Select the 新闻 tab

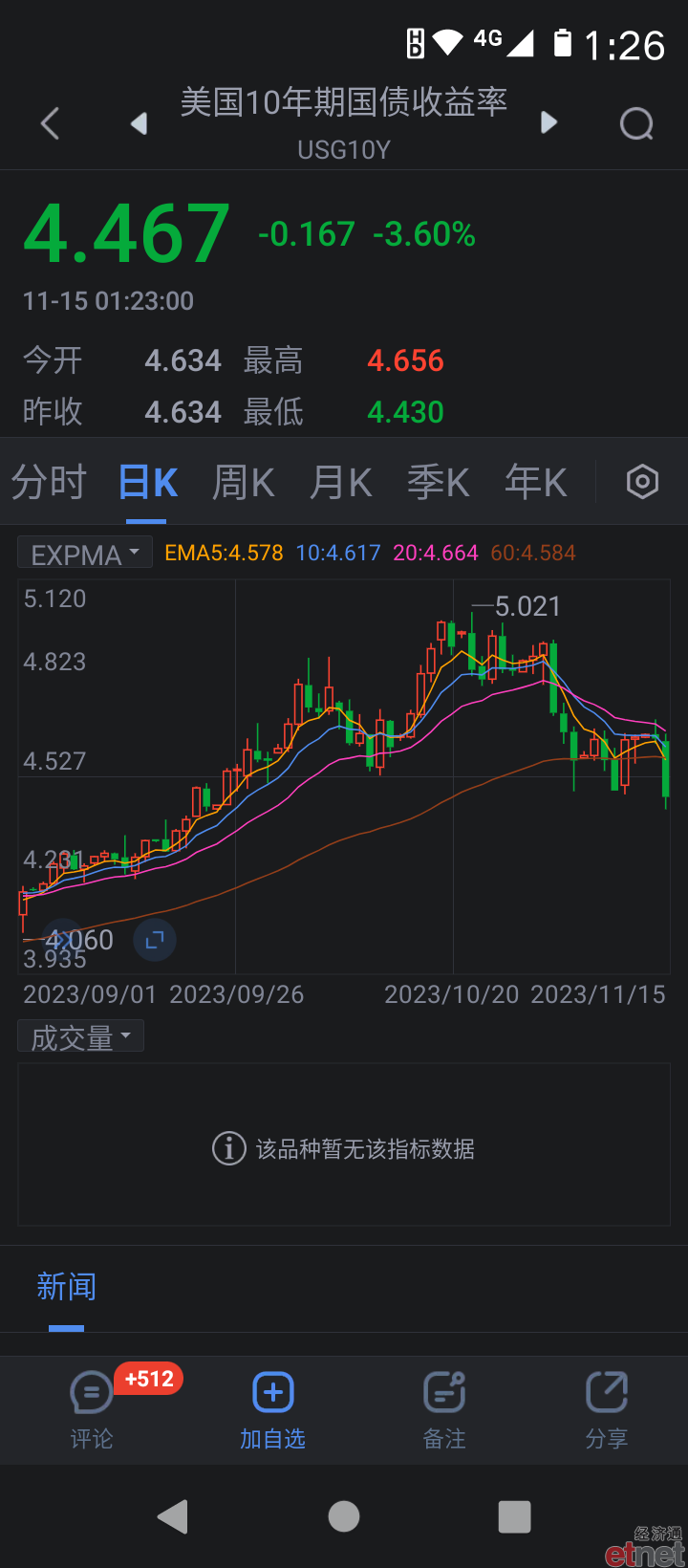click(x=67, y=1287)
